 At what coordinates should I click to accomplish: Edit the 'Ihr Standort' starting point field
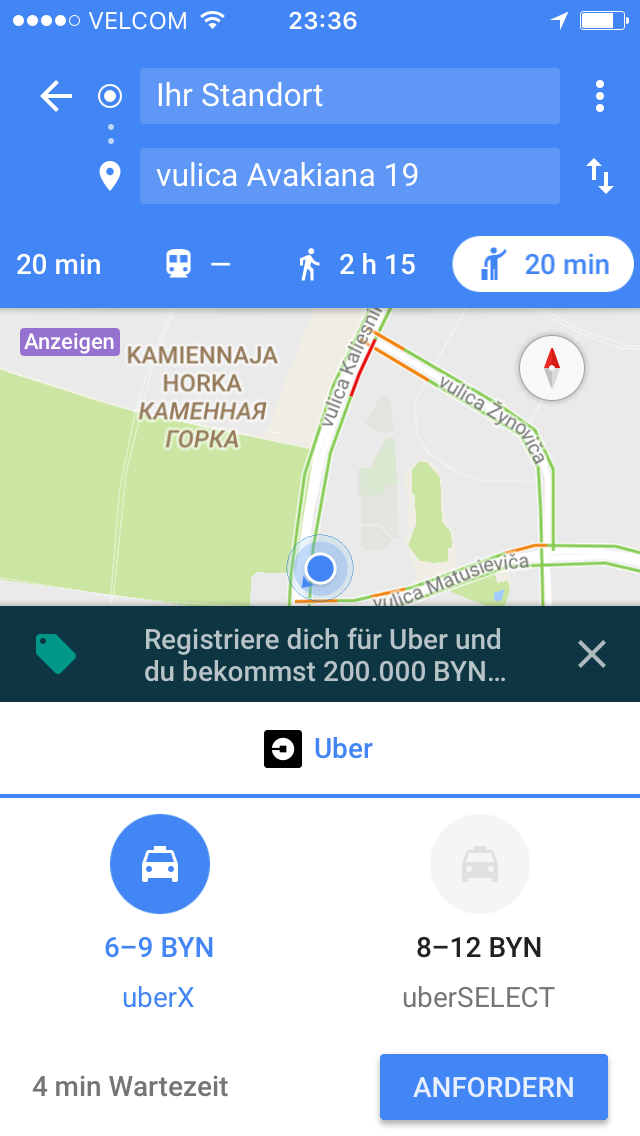pos(349,96)
